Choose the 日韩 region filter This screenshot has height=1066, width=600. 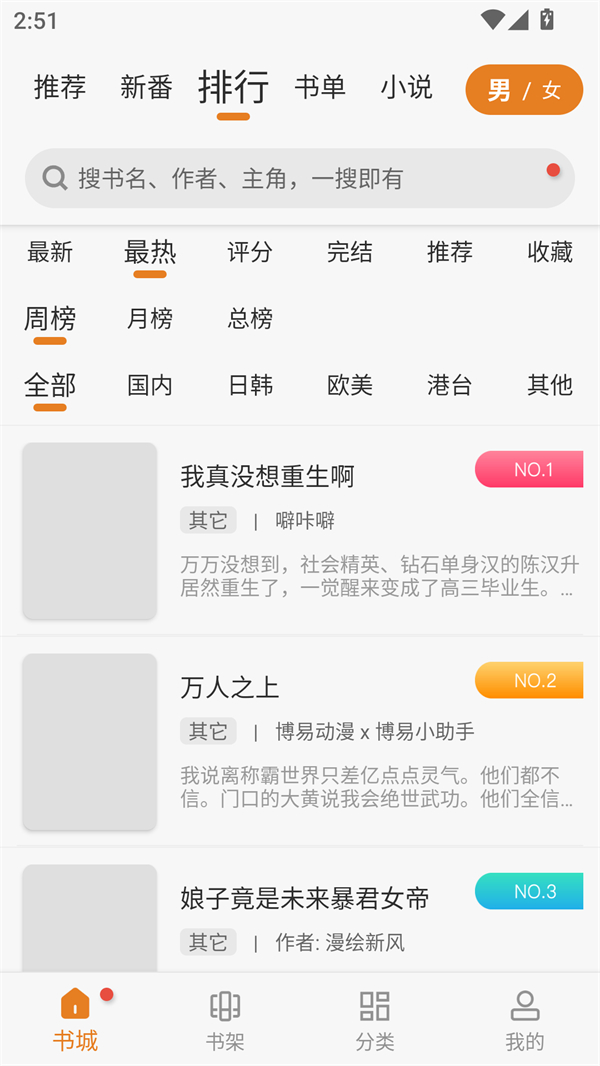coord(250,385)
